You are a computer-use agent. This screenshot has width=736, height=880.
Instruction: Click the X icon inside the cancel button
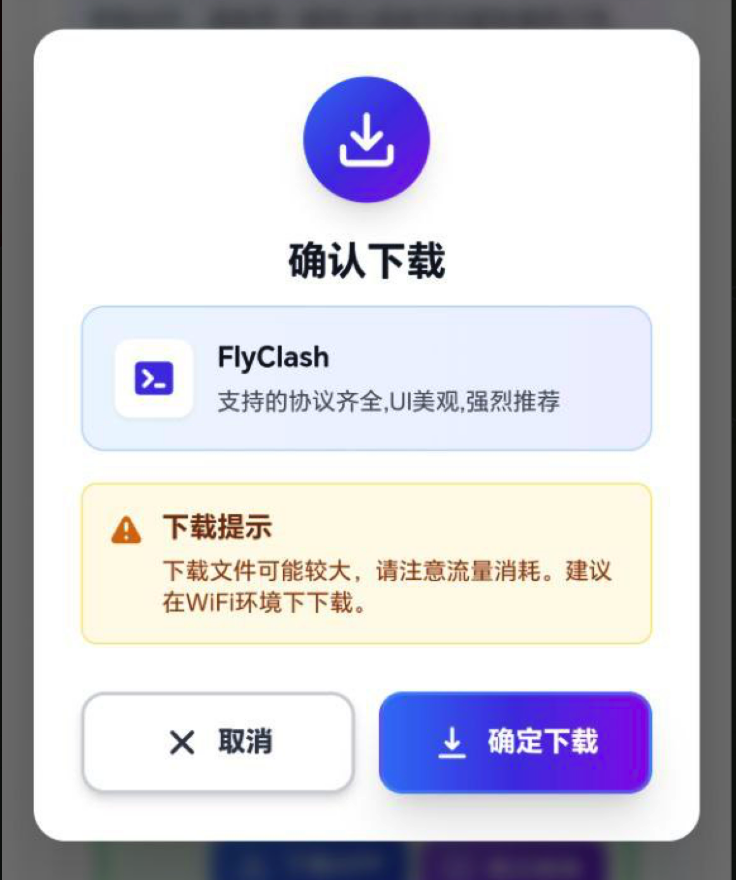coord(179,742)
